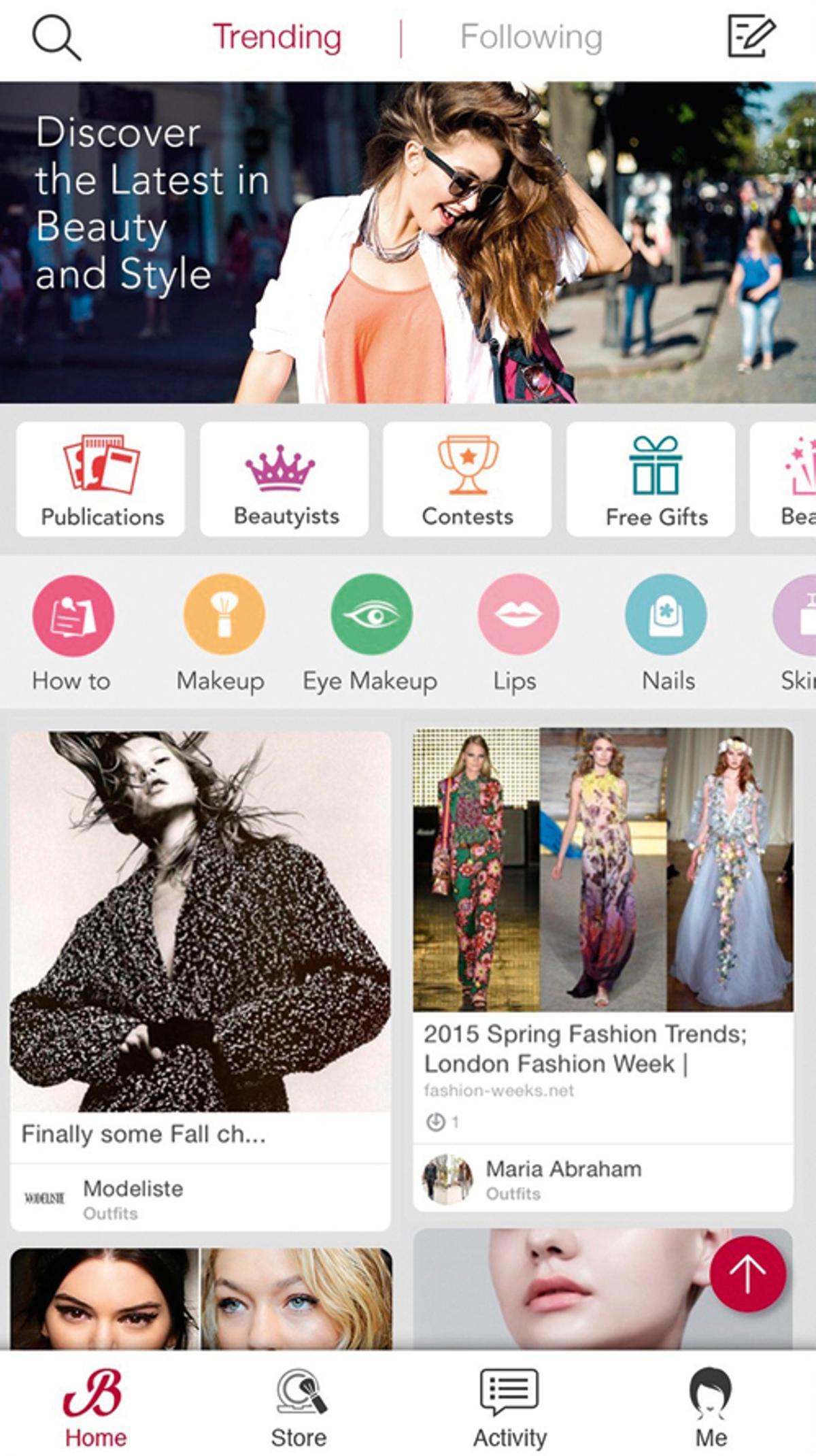View the Contests tile
This screenshot has height=1456, width=816.
point(467,479)
